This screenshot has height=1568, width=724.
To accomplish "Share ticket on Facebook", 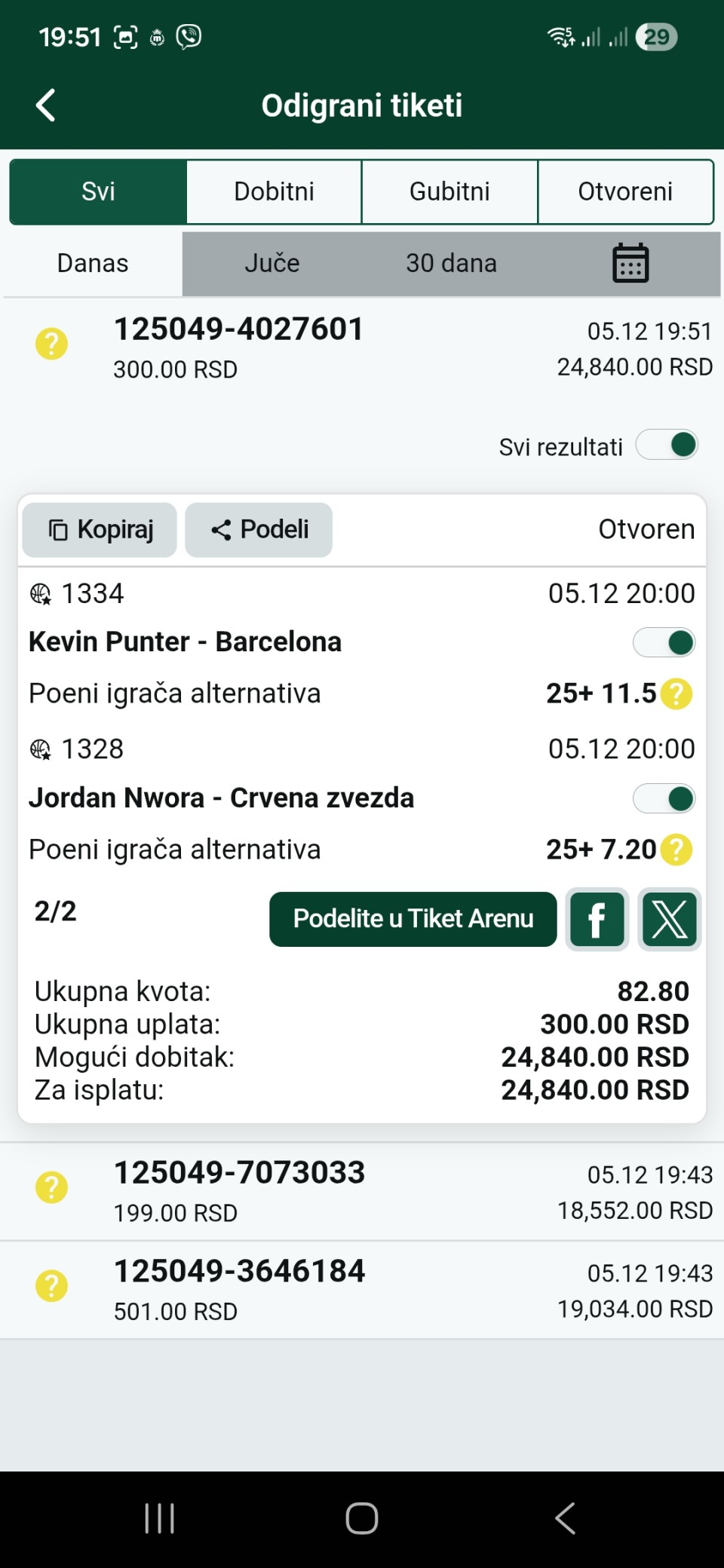I will (x=597, y=920).
